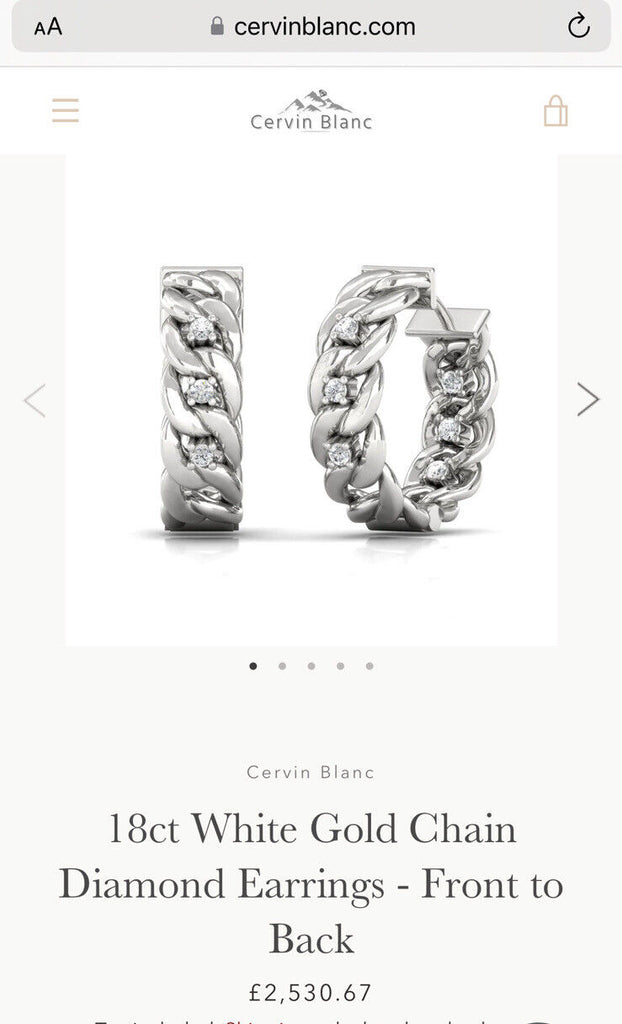Open the Safari reader text size menu
This screenshot has height=1024, width=622.
tap(48, 27)
